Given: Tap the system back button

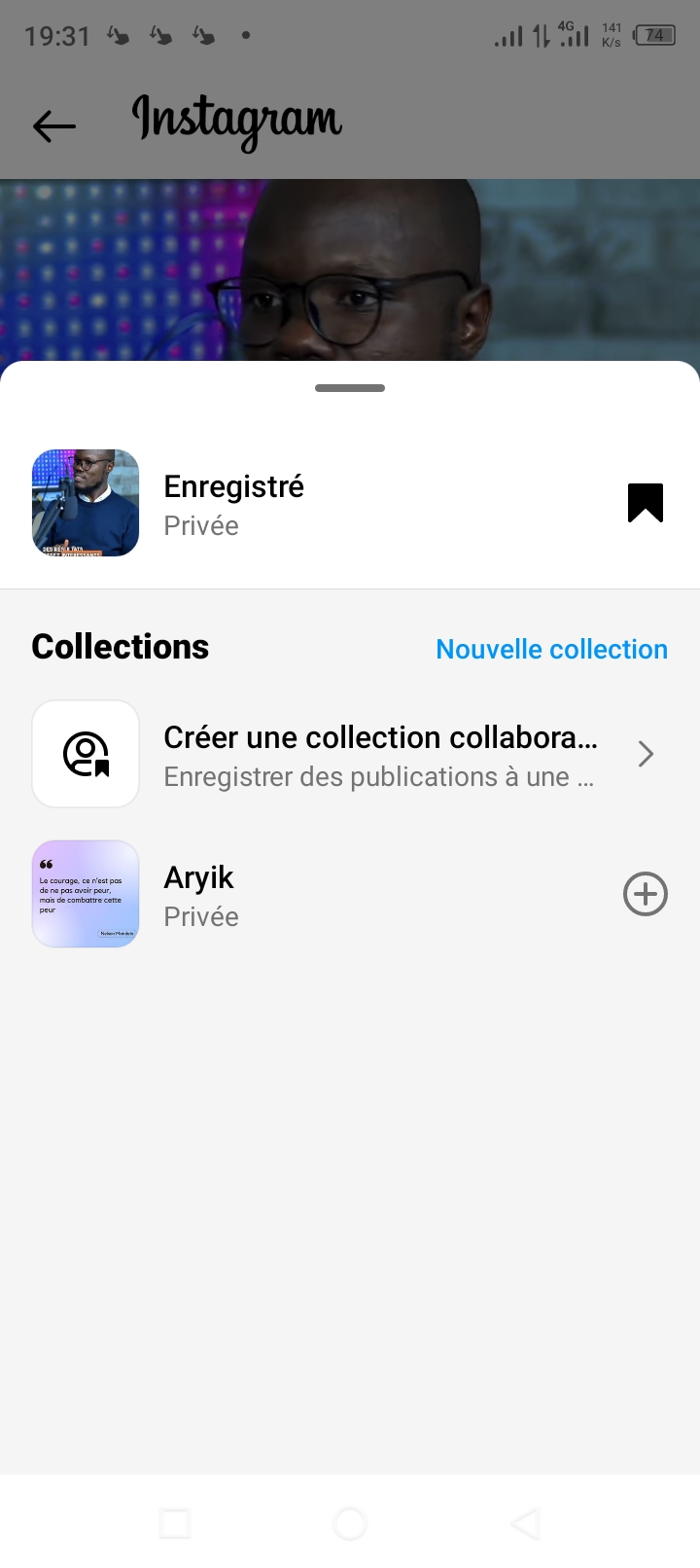Looking at the screenshot, I should [x=525, y=1523].
